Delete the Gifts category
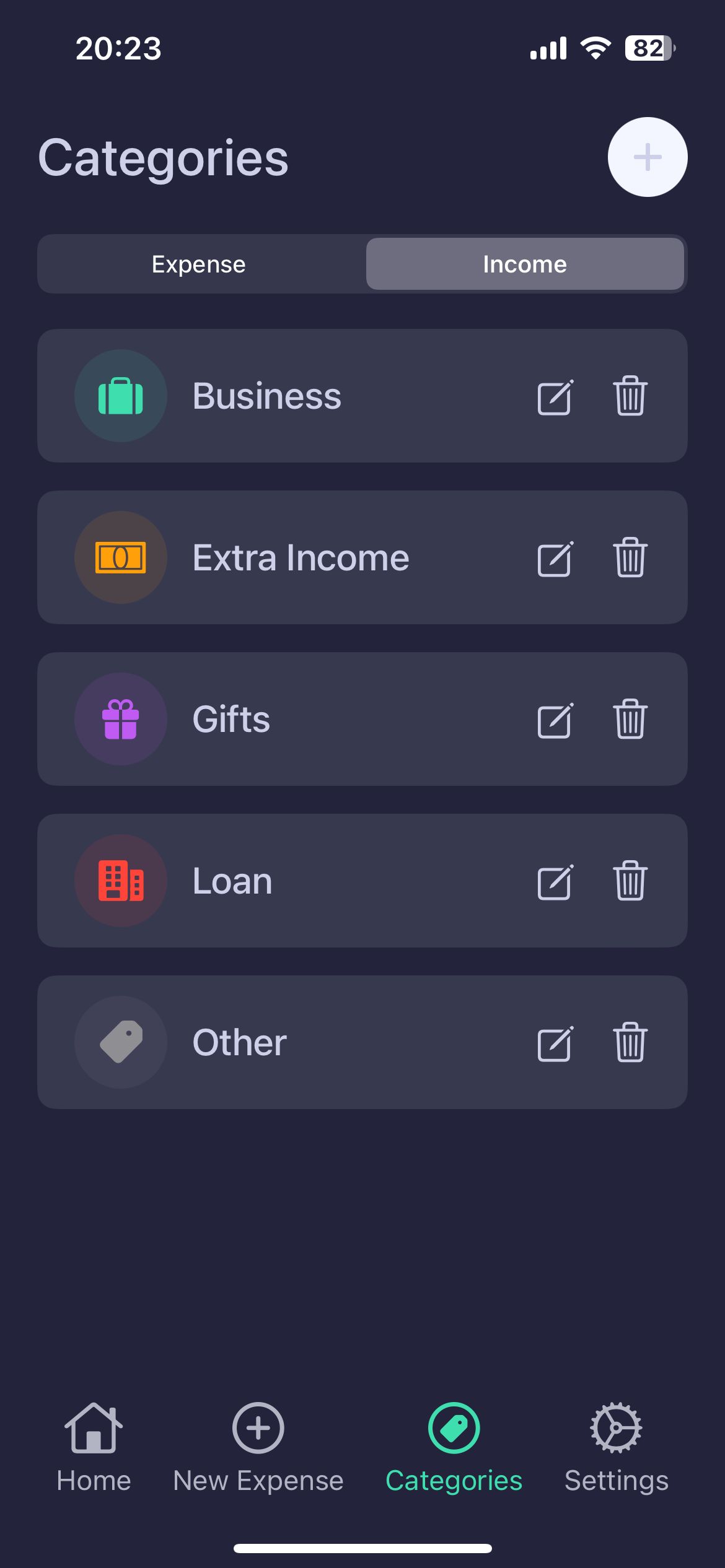Viewport: 725px width, 1568px height. coord(630,719)
